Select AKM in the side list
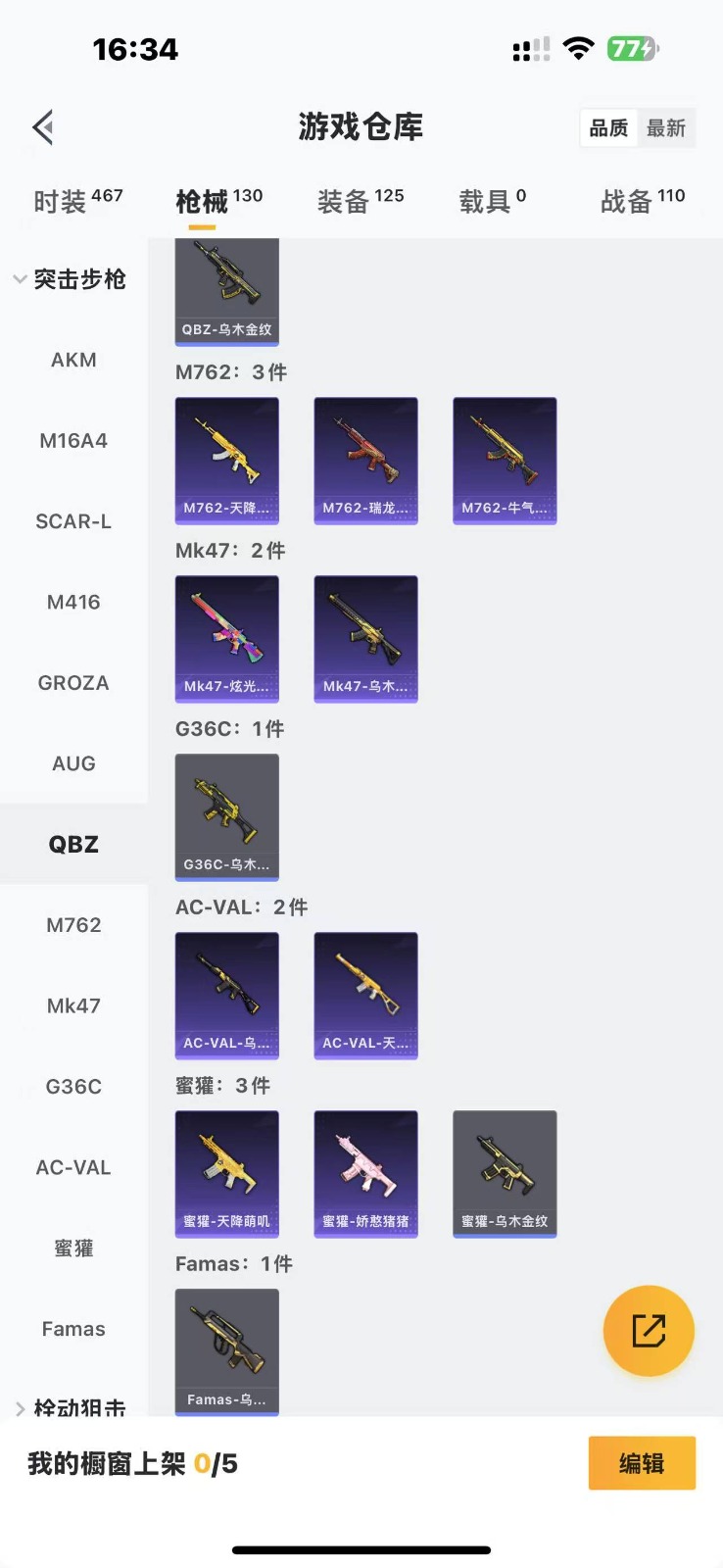 tap(73, 360)
